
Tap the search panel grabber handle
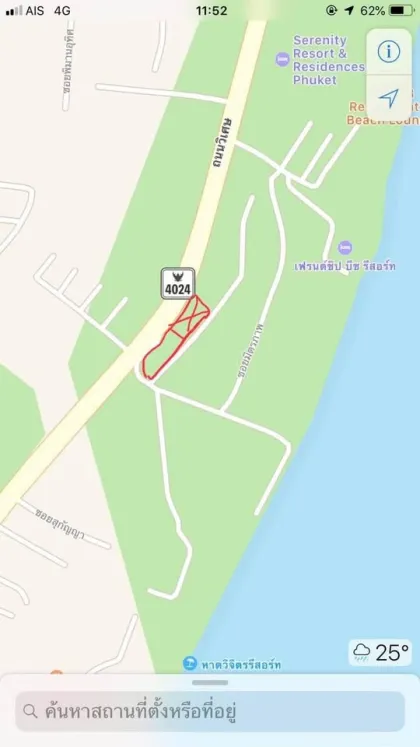pos(210,683)
